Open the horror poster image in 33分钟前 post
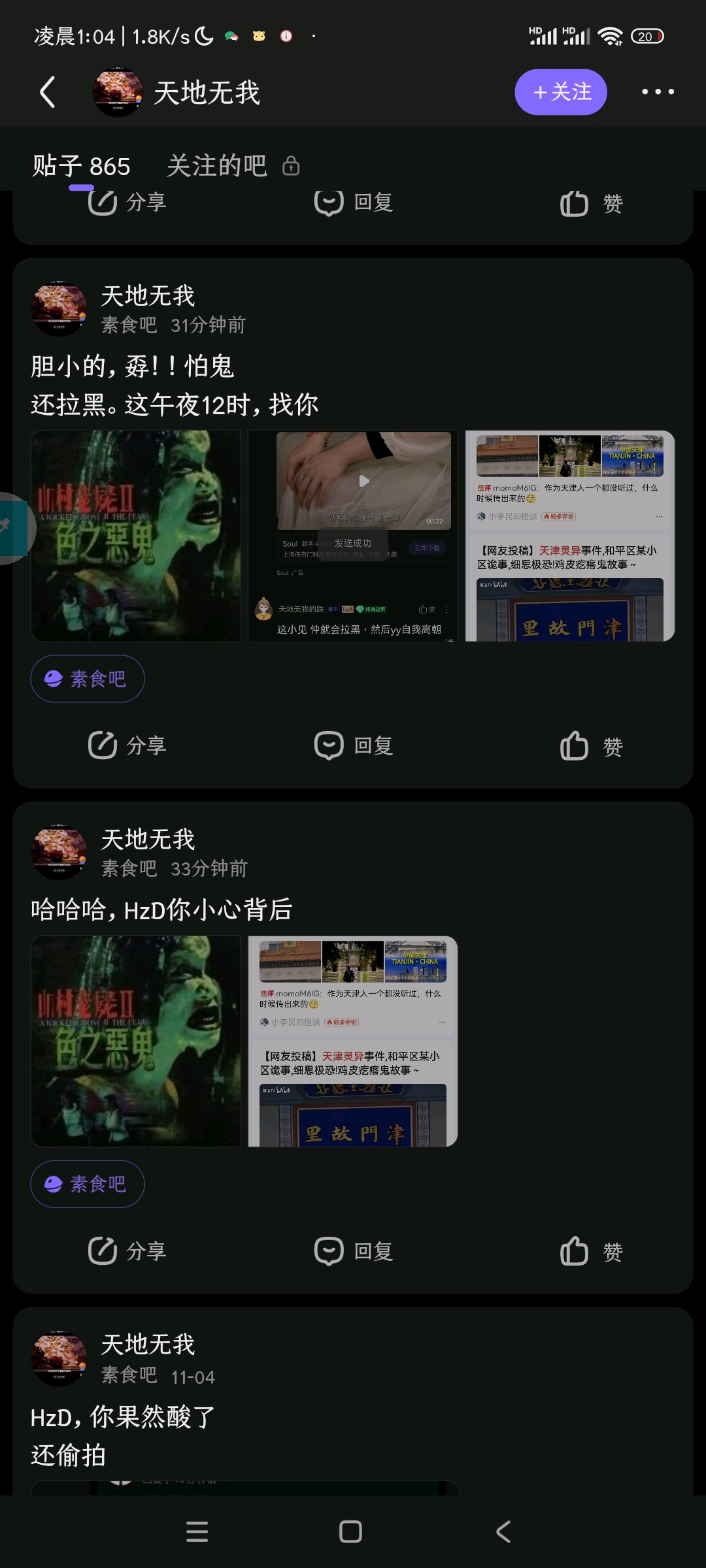 click(x=136, y=1041)
